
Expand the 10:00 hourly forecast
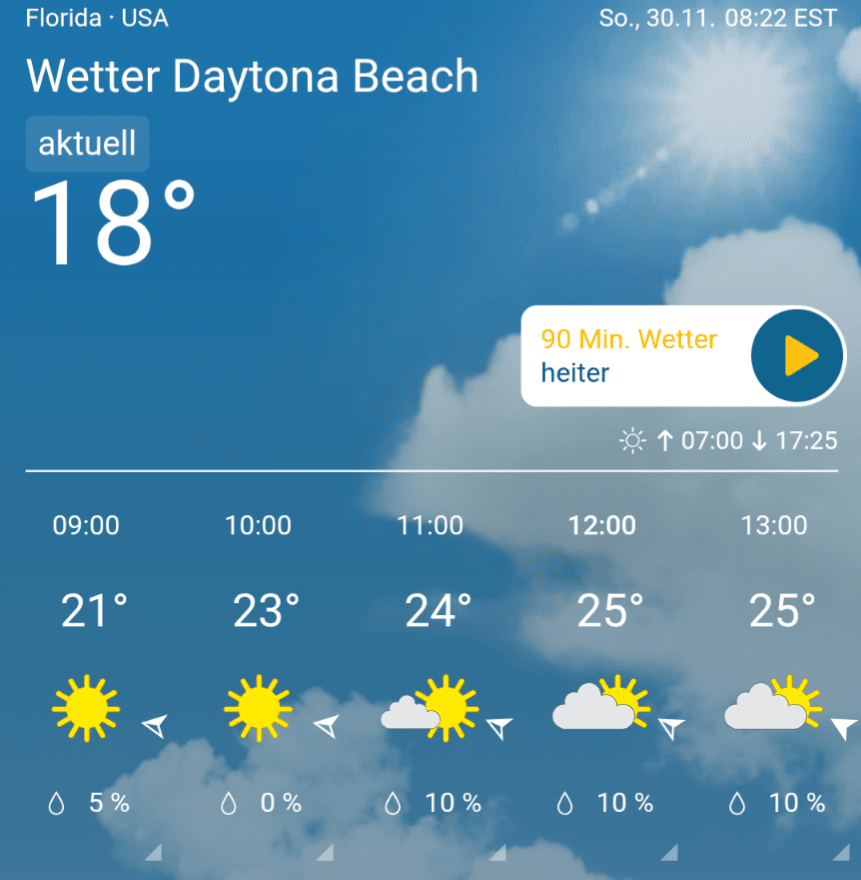[x=324, y=851]
